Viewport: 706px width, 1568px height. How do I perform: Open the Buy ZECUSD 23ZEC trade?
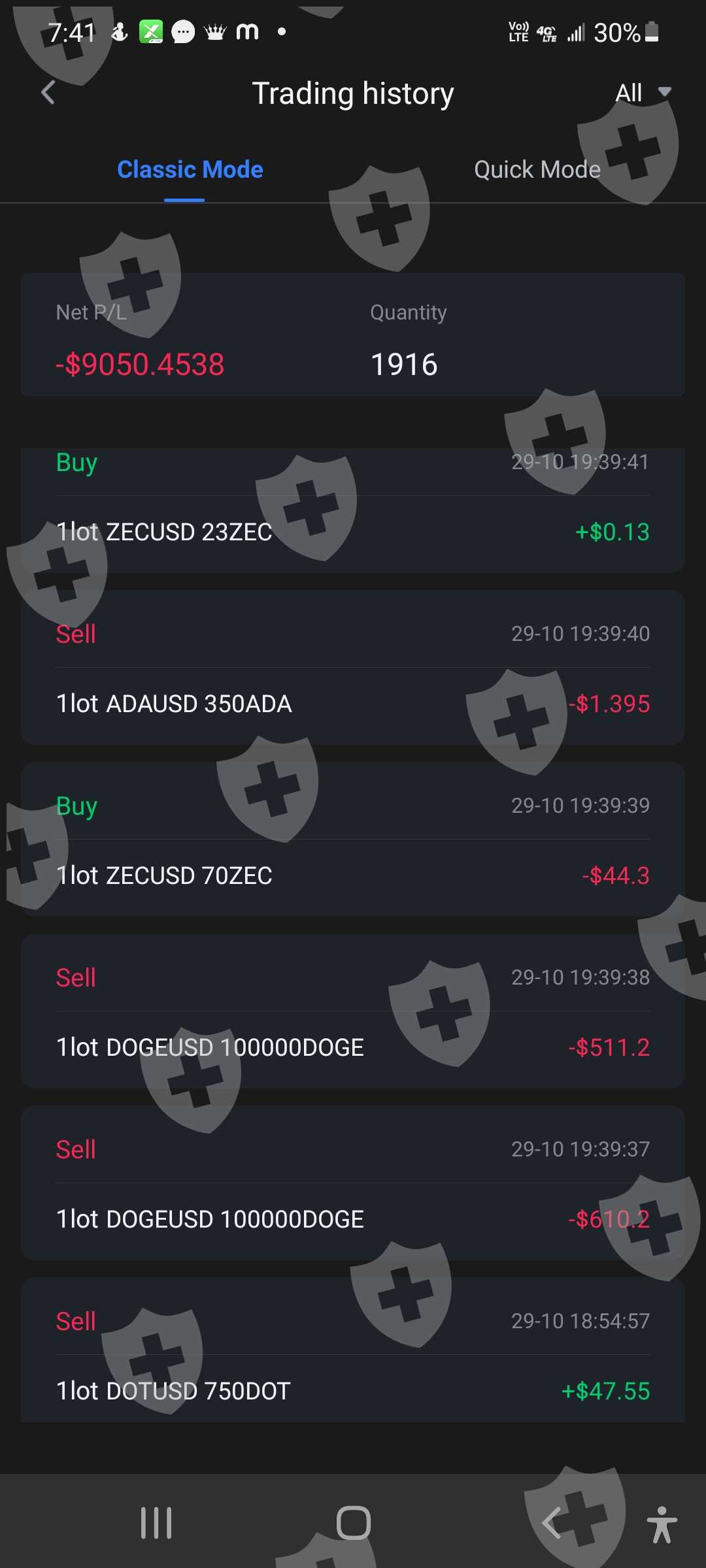point(353,510)
